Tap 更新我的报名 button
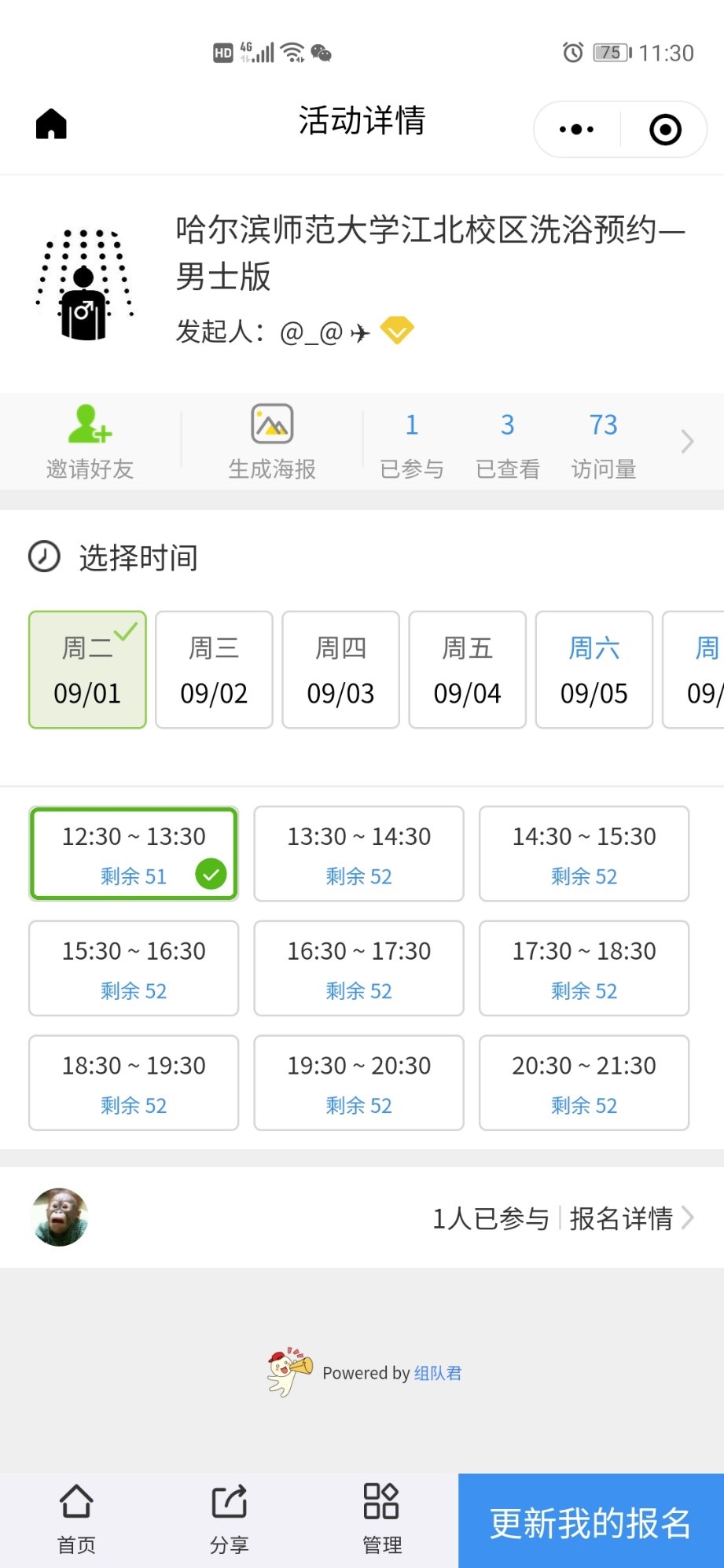724x1568 pixels. [x=591, y=1521]
